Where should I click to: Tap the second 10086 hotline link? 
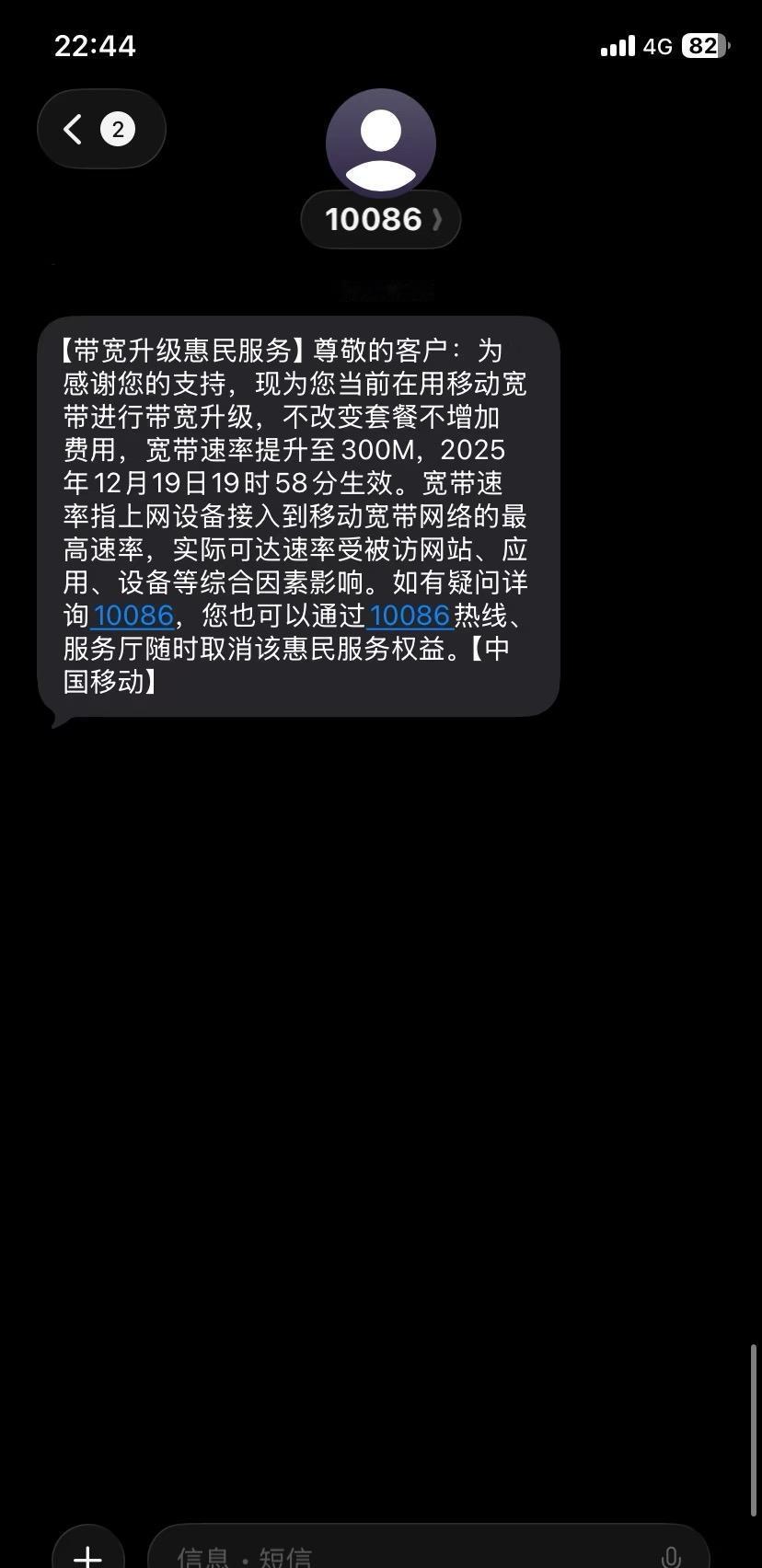408,616
